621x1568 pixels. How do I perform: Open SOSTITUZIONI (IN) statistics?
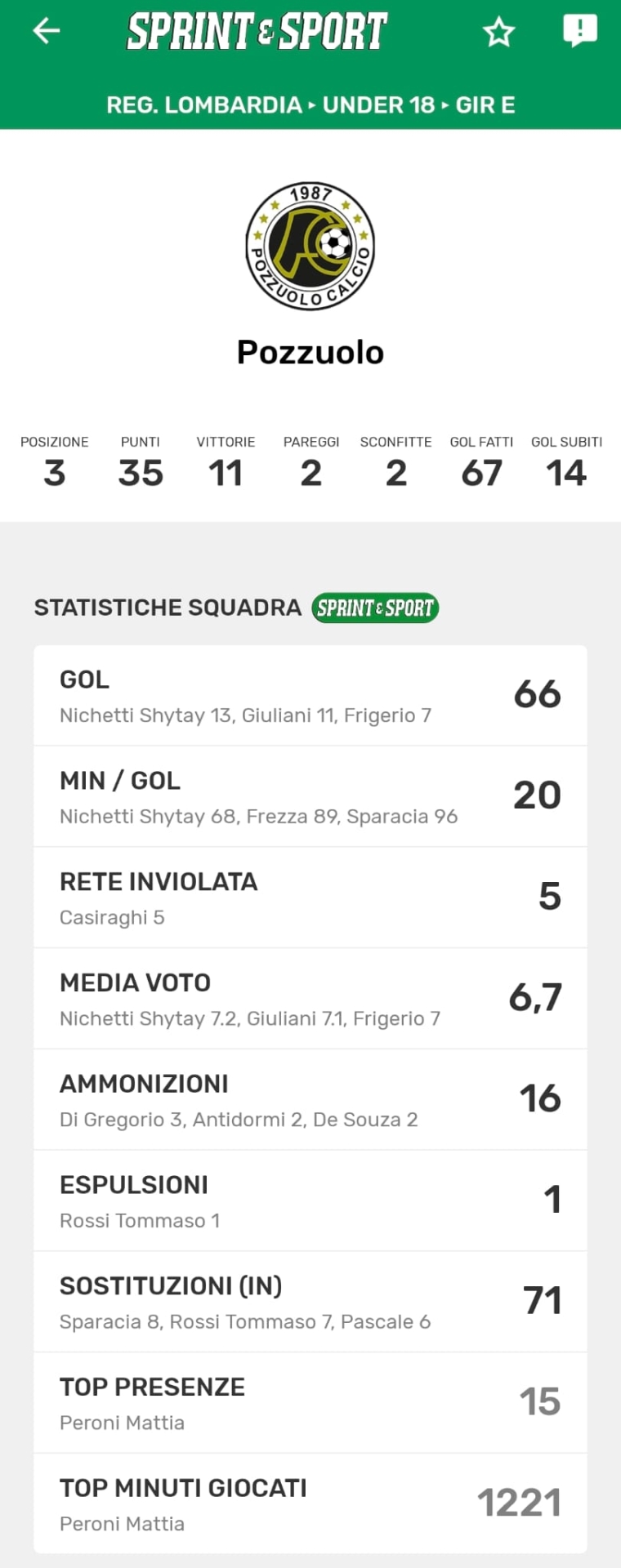click(310, 1302)
